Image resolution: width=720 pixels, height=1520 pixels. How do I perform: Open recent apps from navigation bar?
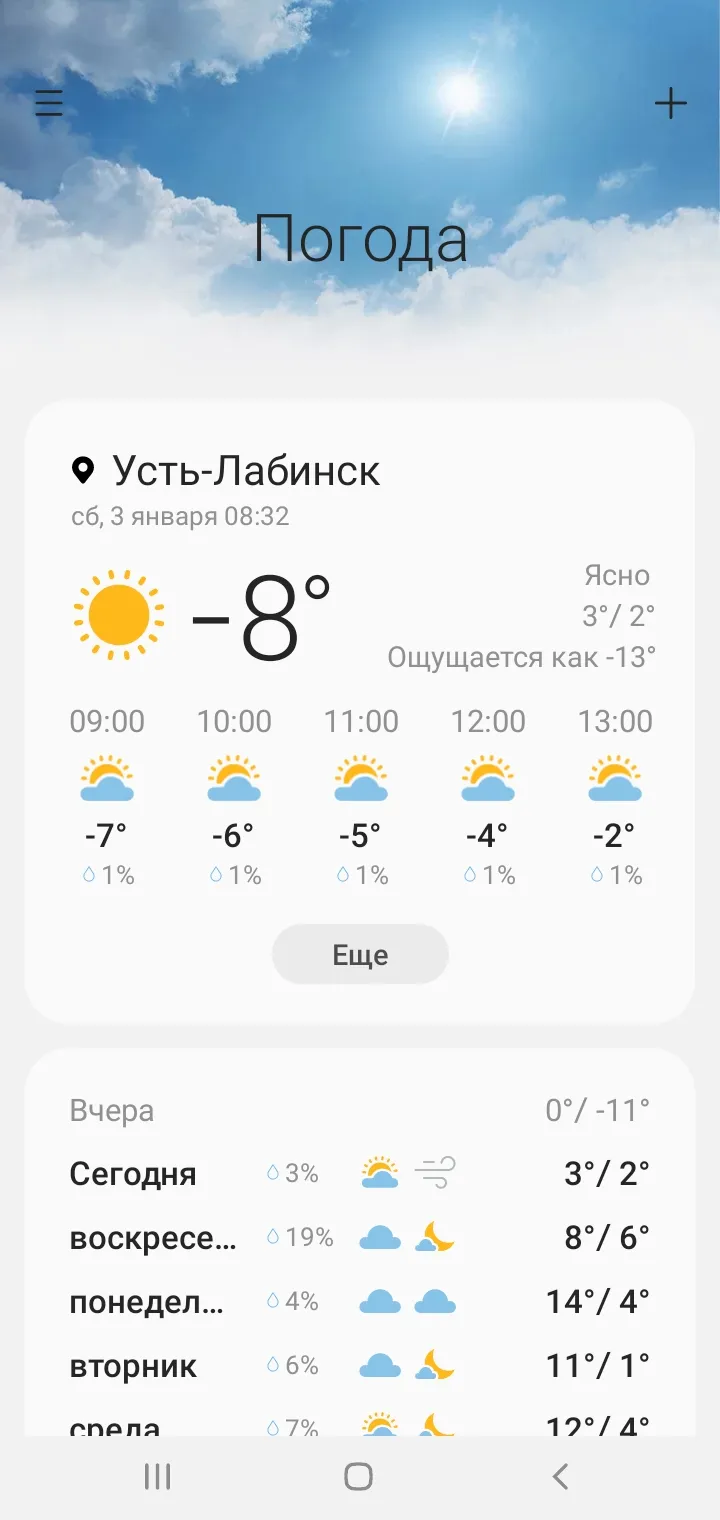tap(157, 1477)
